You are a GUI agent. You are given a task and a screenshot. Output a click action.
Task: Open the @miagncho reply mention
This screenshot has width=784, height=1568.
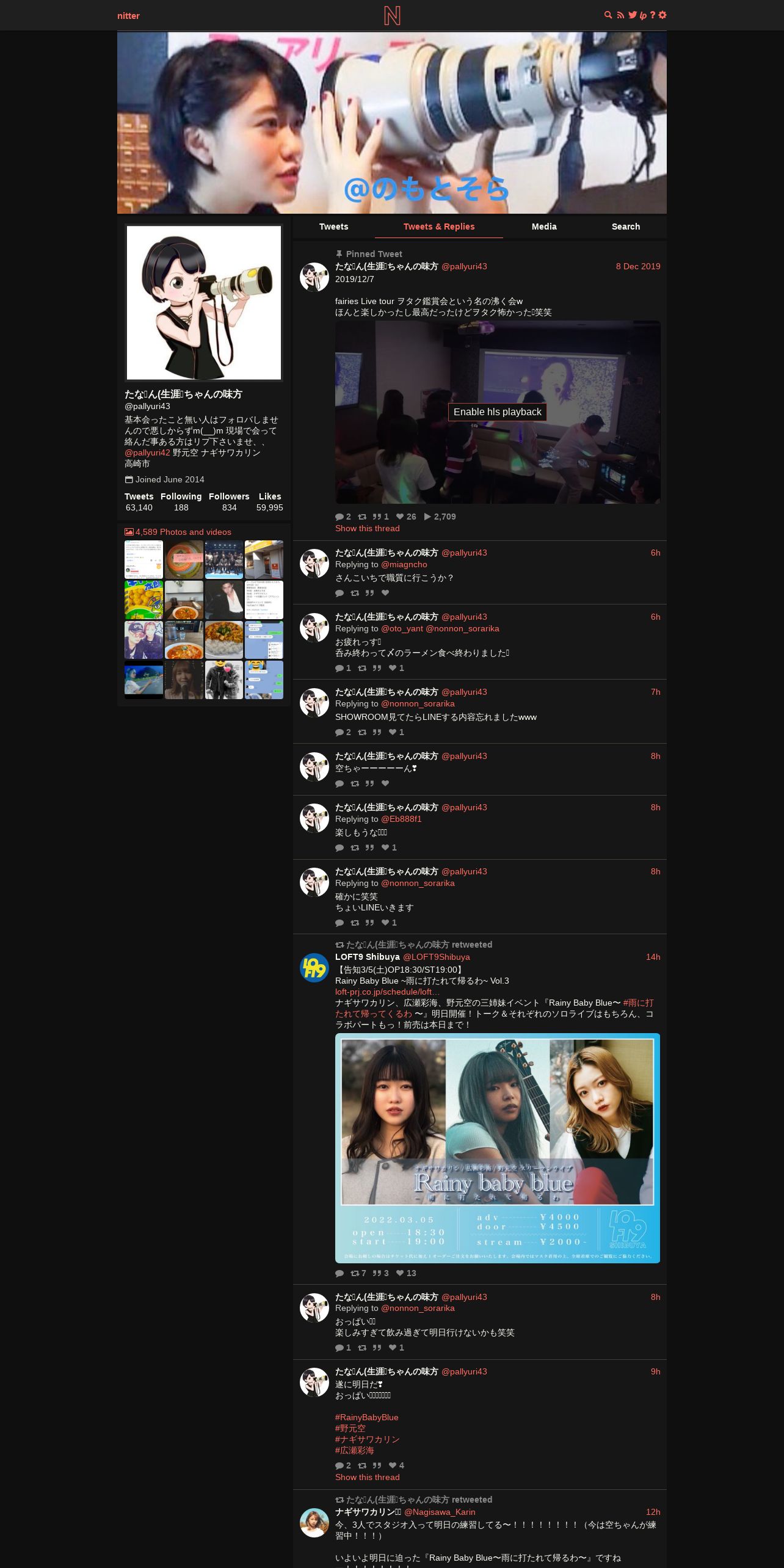(404, 565)
